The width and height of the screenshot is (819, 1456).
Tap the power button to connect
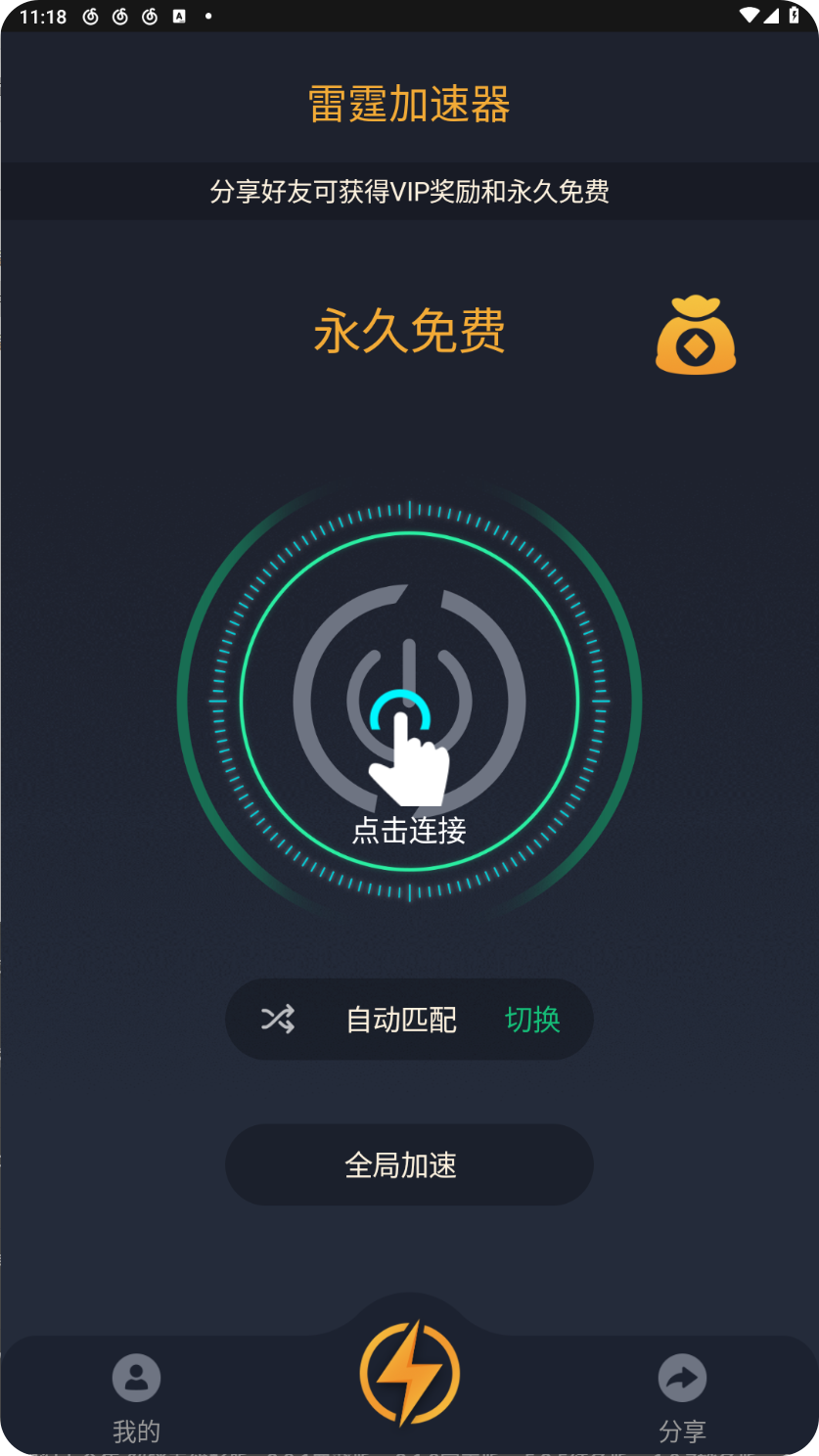click(409, 701)
